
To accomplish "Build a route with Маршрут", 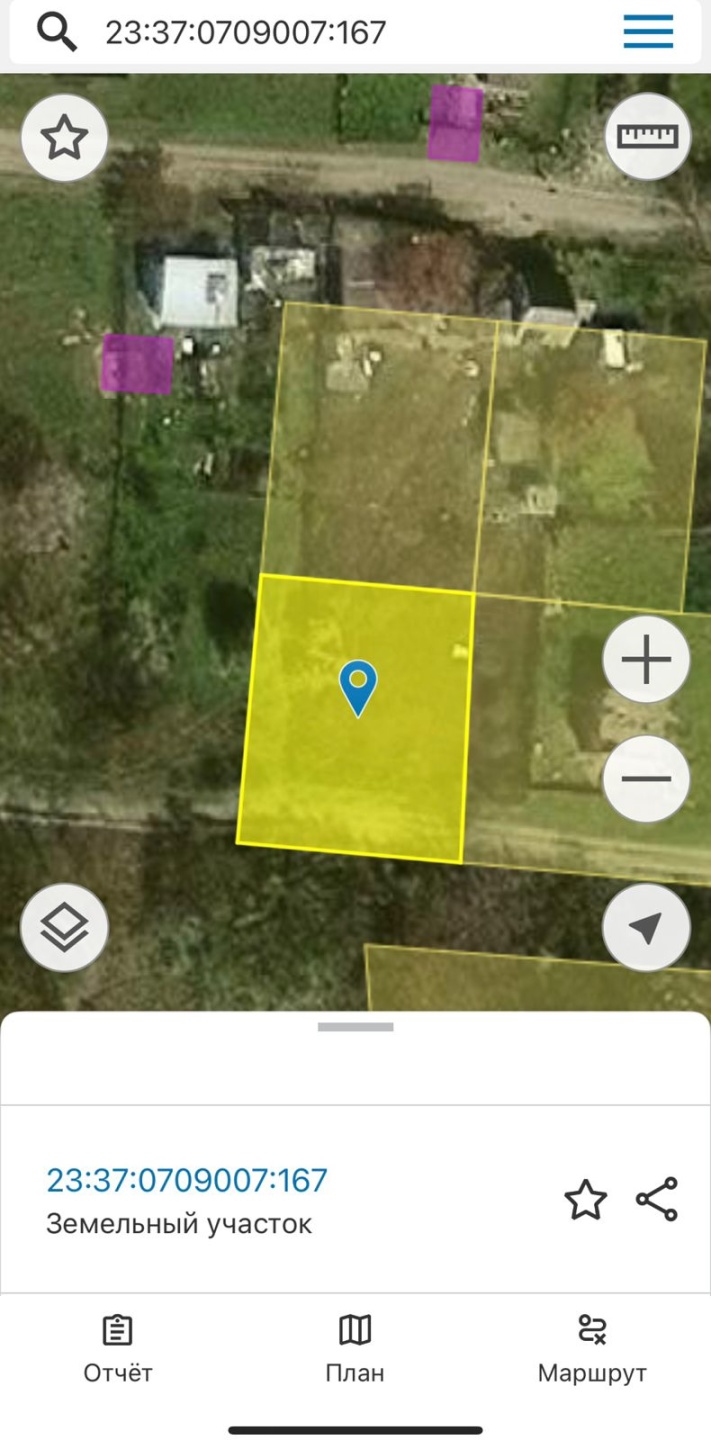I will click(592, 1348).
